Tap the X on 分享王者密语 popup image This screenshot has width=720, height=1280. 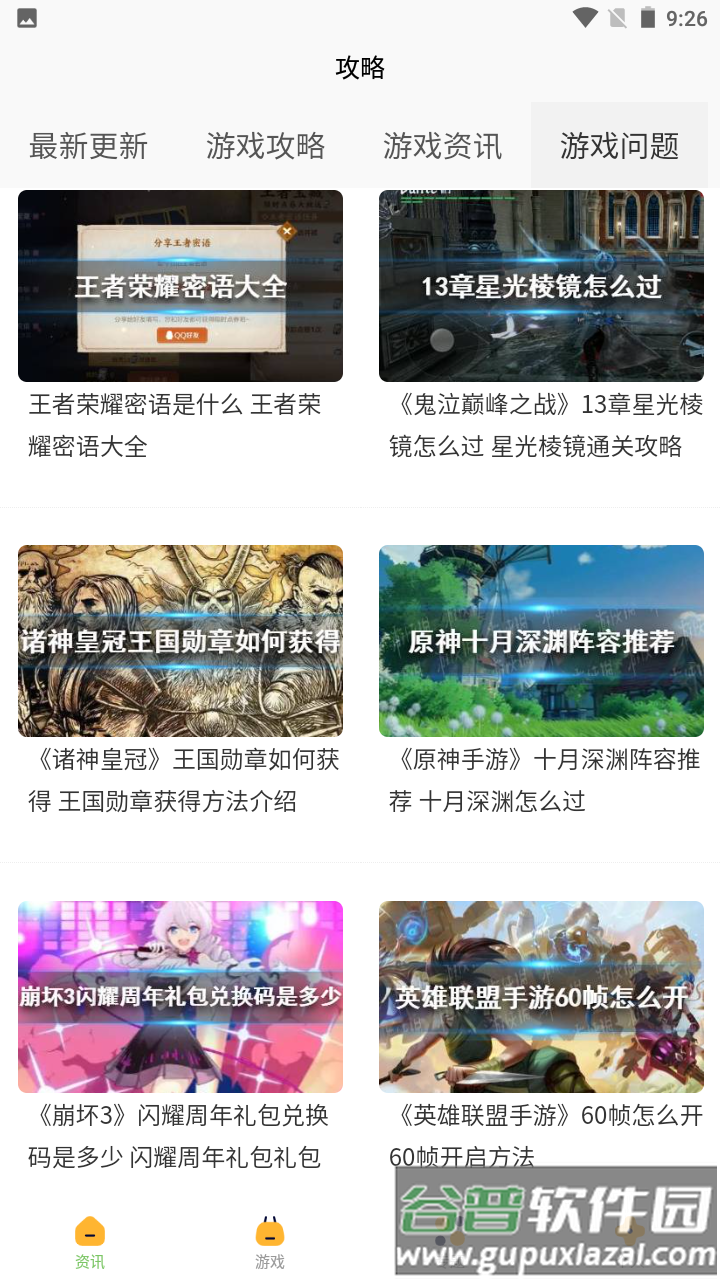pos(289,229)
